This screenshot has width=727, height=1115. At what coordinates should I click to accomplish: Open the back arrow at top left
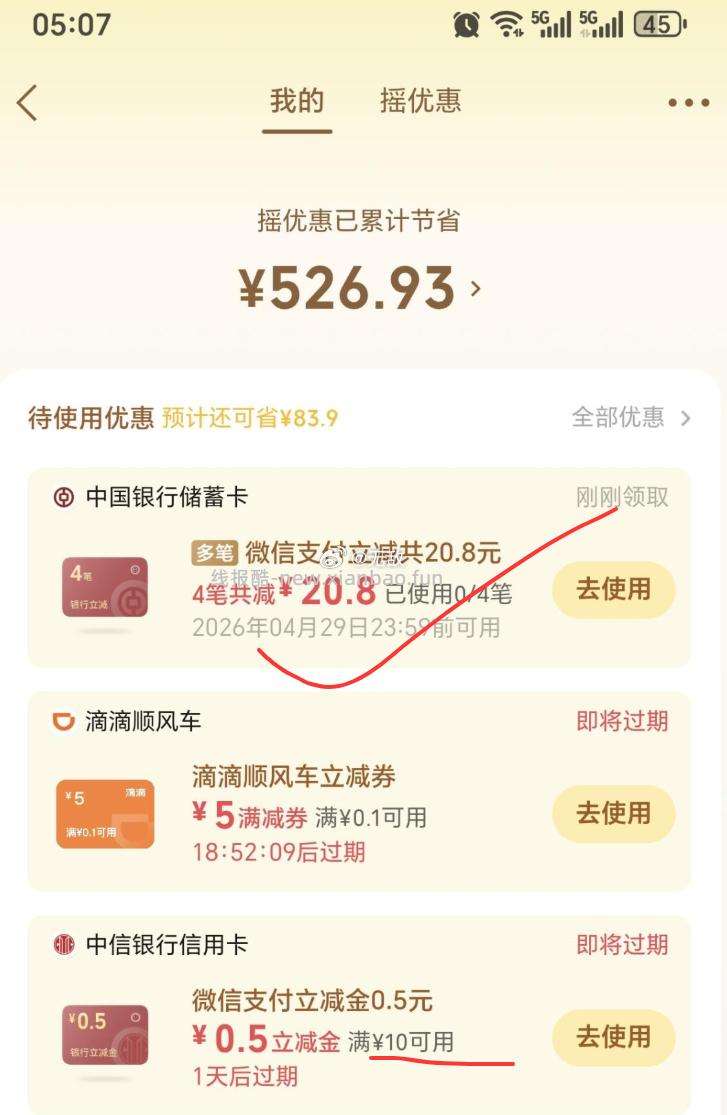(28, 101)
